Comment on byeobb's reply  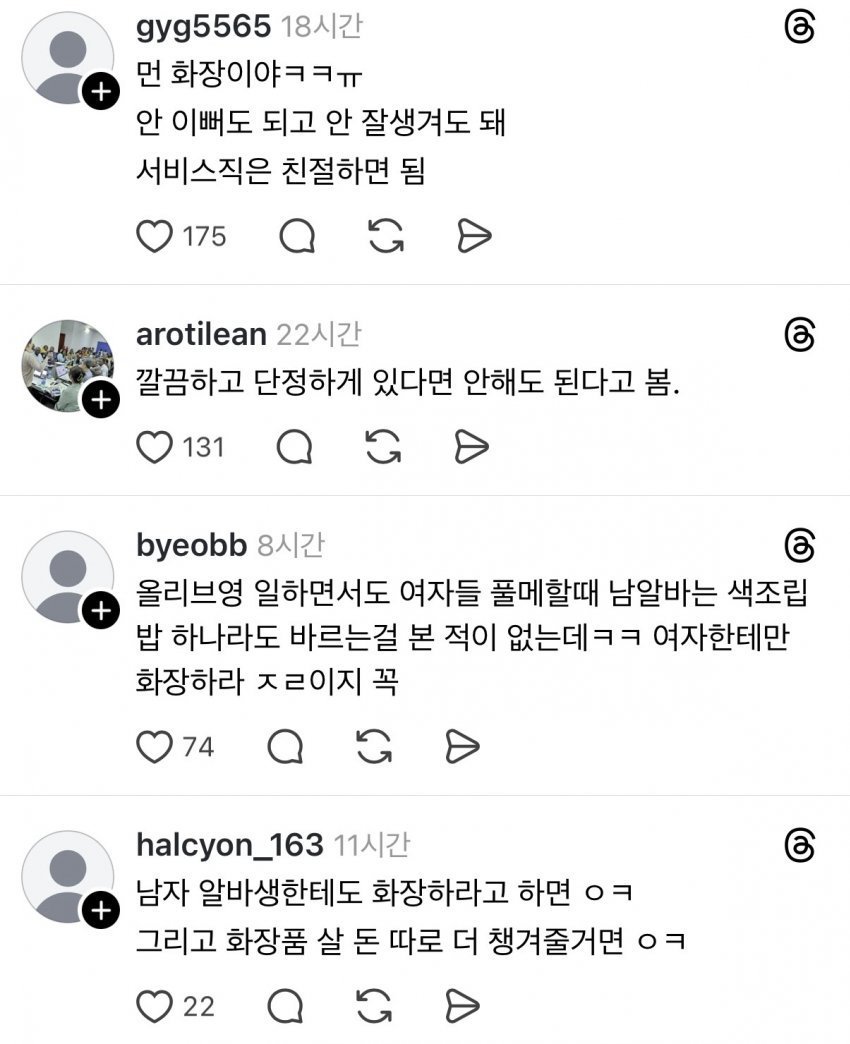tap(285, 746)
